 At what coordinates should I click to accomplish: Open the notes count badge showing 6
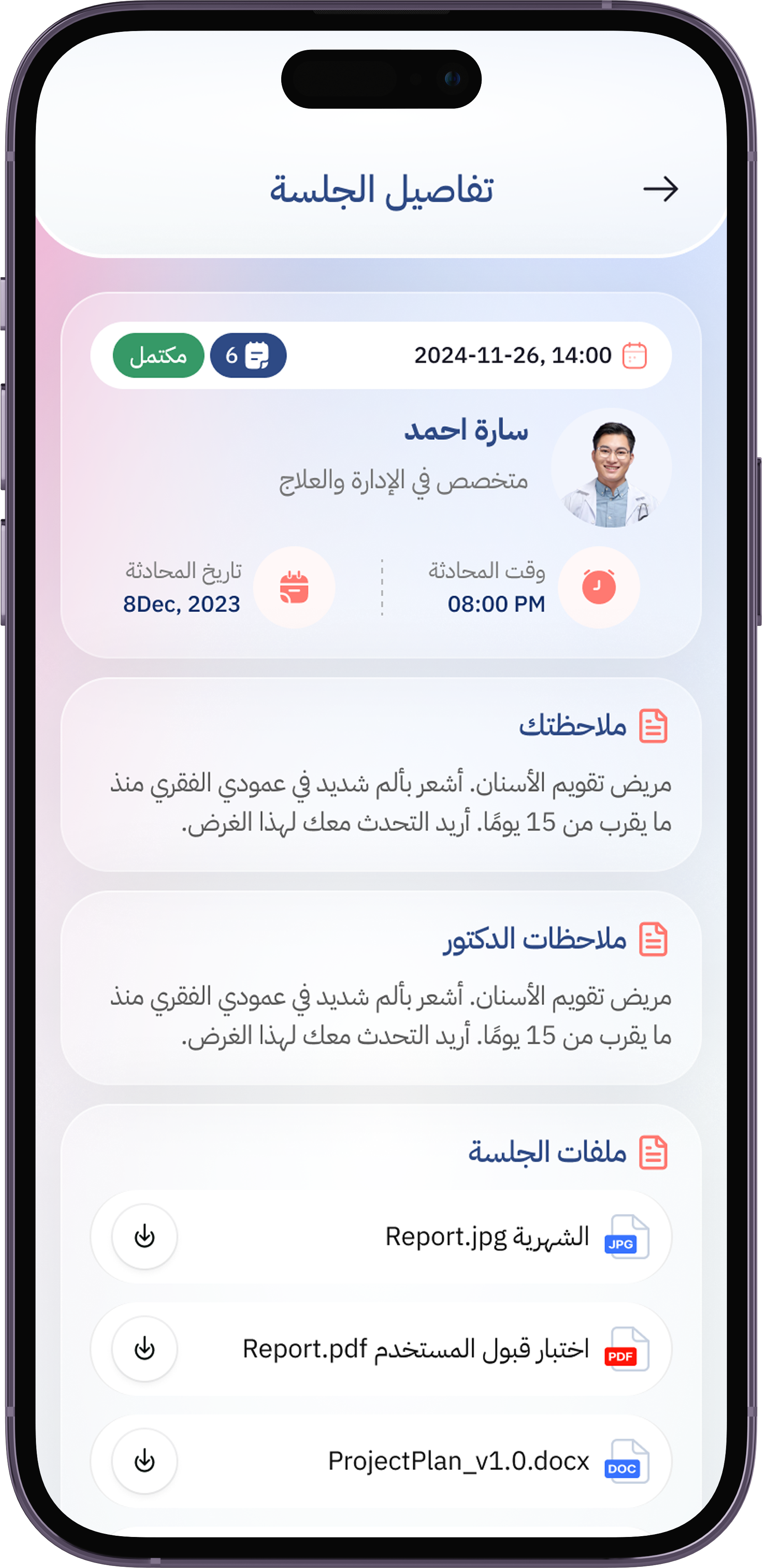click(248, 356)
